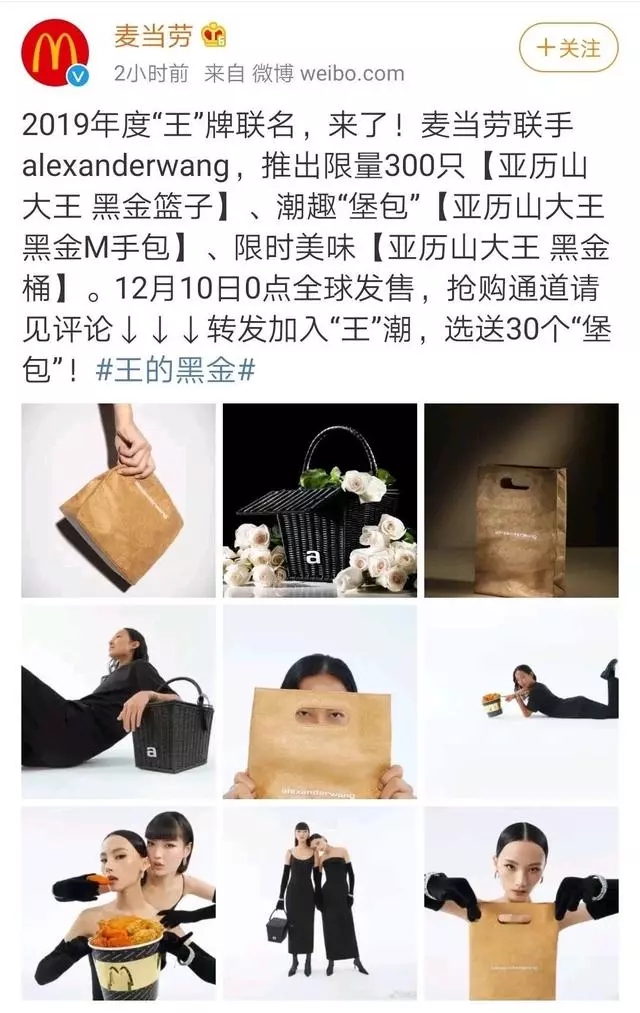View model in black gloves holding paper bag
640x1013 pixels.
point(521,903)
